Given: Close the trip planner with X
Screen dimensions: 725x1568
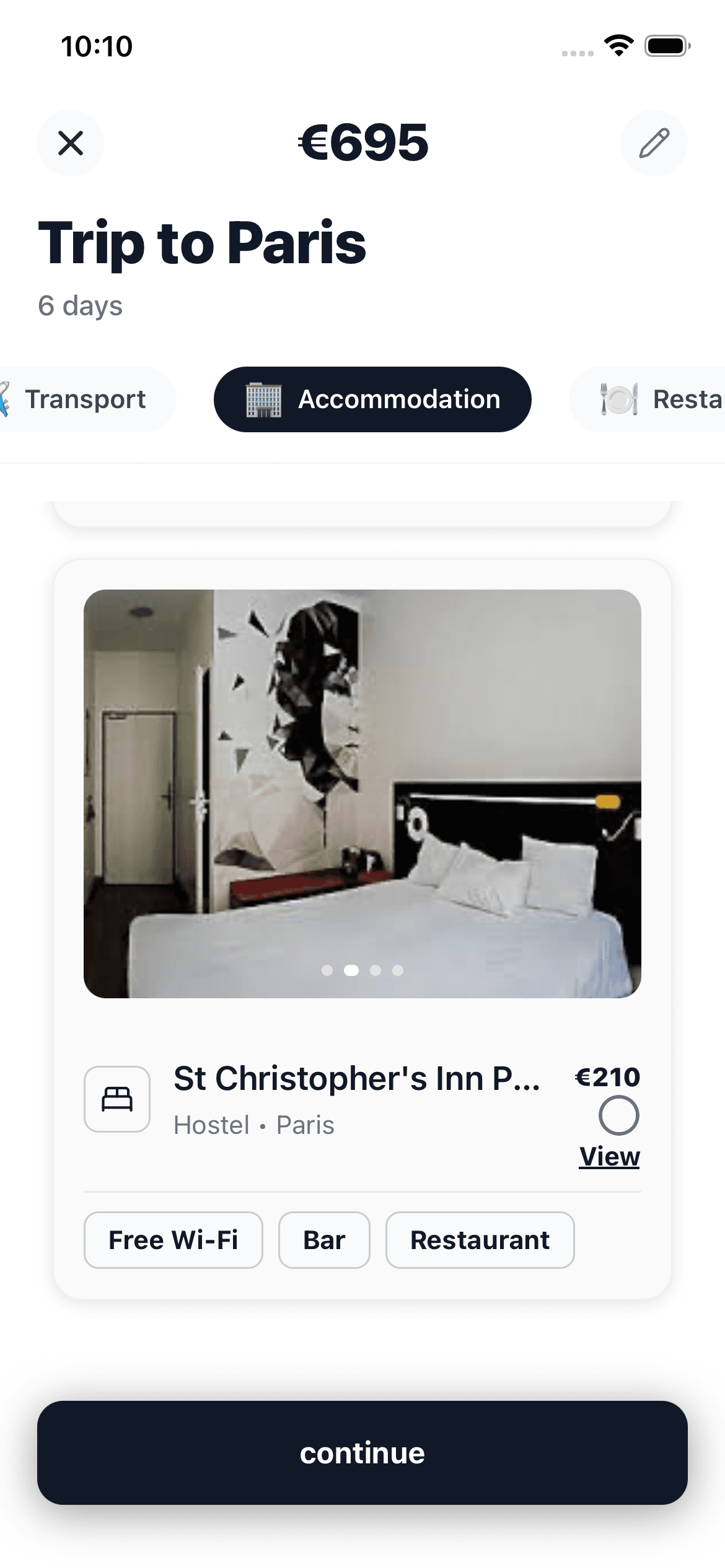Looking at the screenshot, I should [x=71, y=143].
